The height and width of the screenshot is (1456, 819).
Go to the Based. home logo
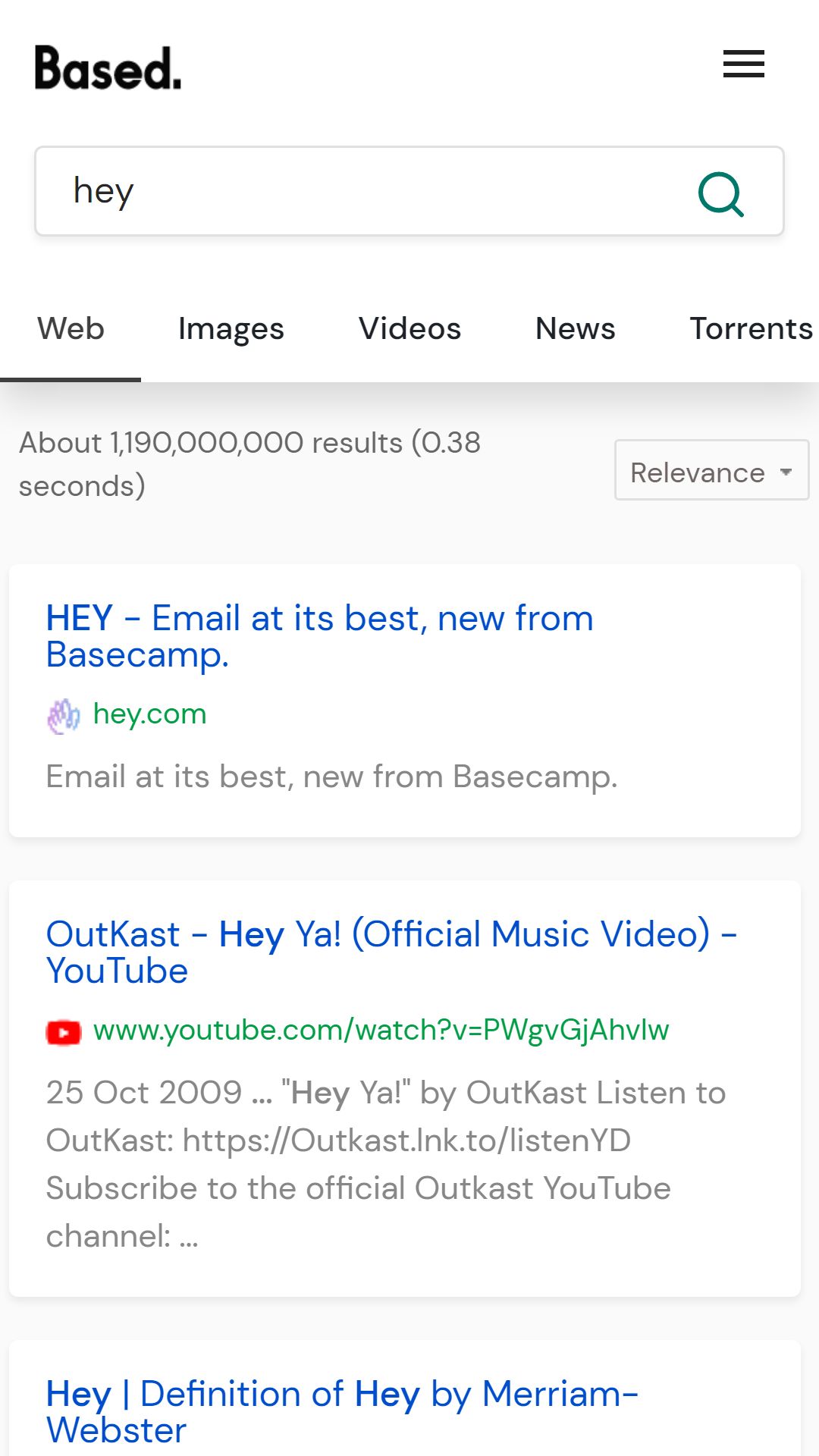(108, 67)
